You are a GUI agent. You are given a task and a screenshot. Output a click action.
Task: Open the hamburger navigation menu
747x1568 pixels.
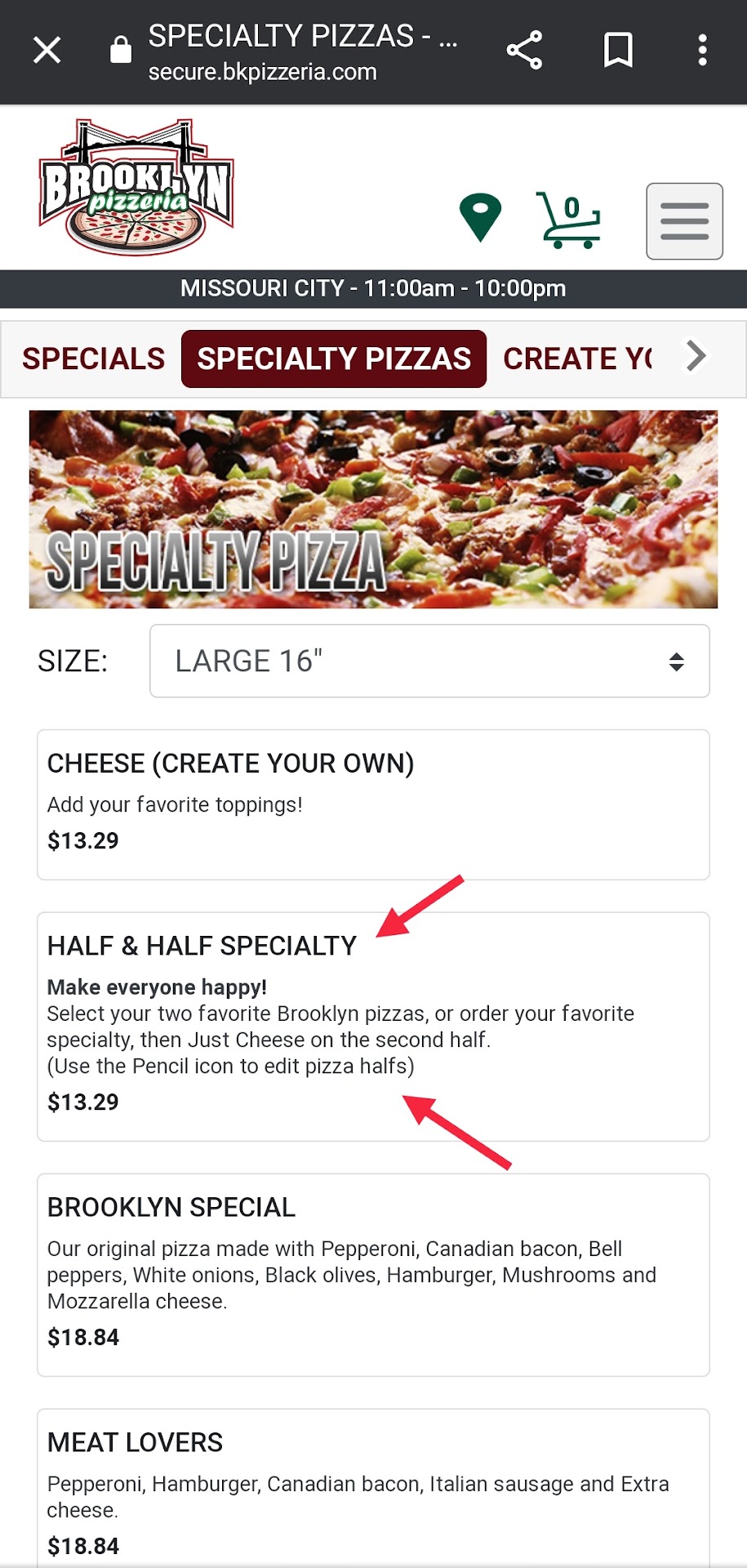684,221
